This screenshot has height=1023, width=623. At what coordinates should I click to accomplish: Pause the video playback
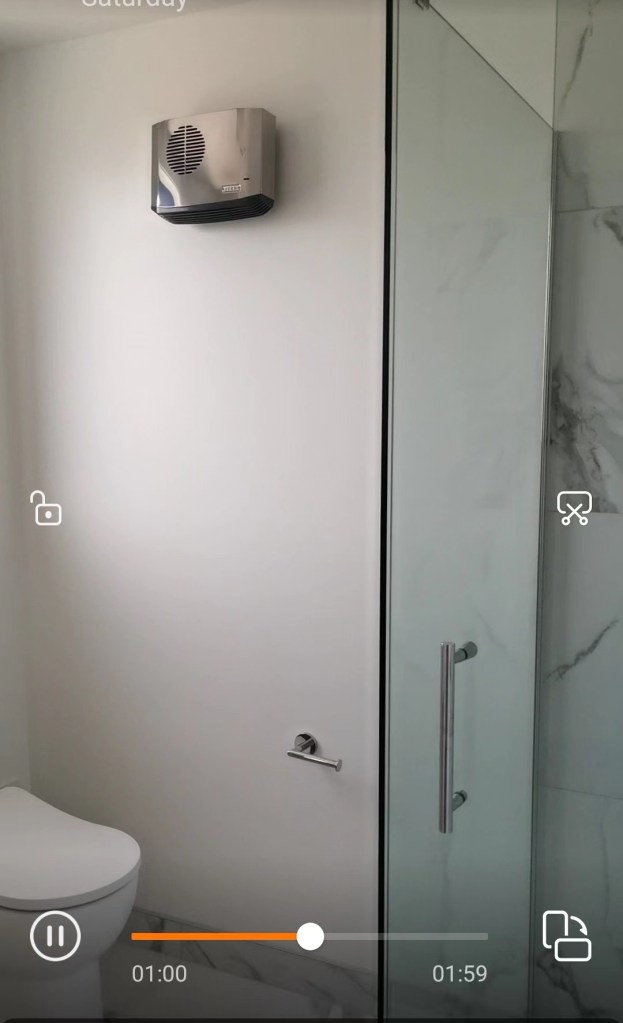coord(55,937)
